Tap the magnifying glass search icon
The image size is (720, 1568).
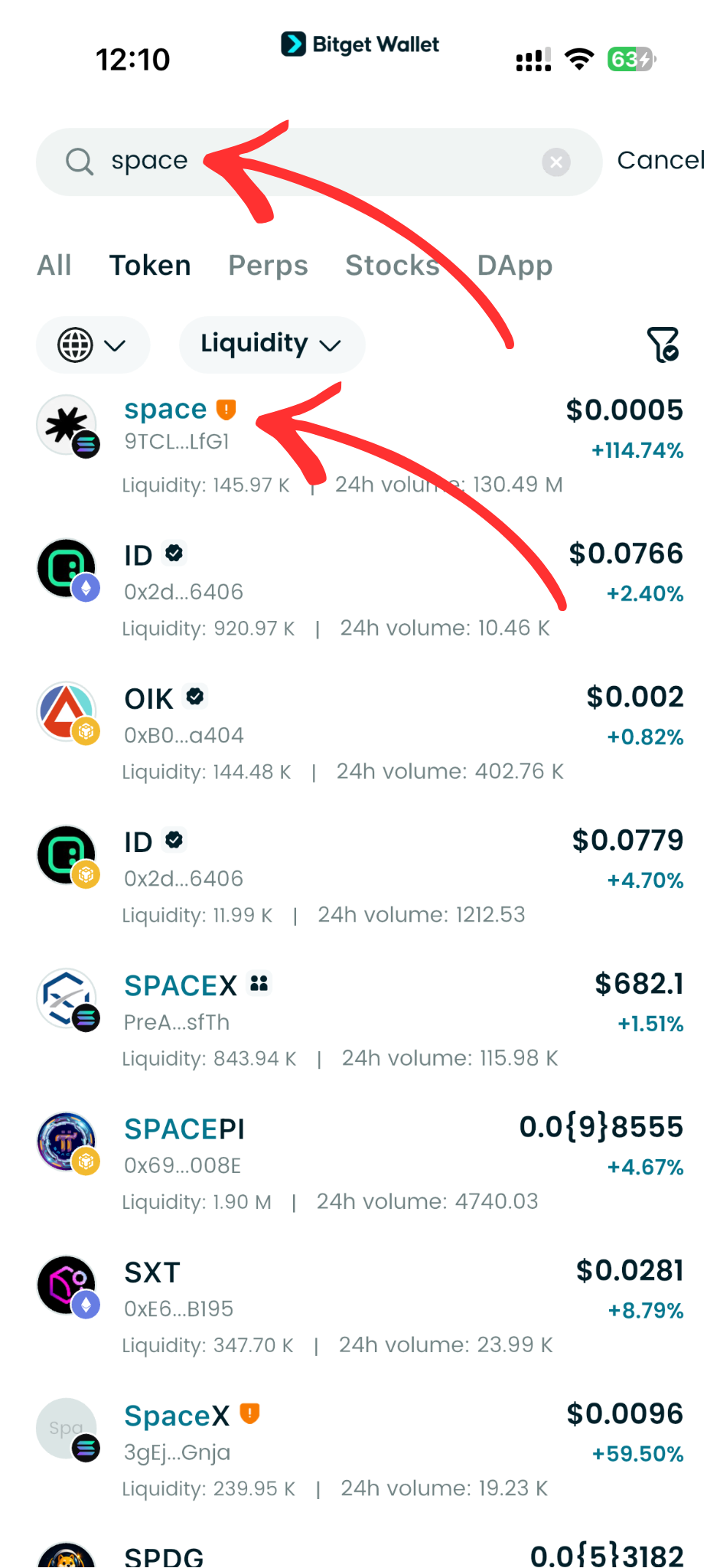[79, 161]
